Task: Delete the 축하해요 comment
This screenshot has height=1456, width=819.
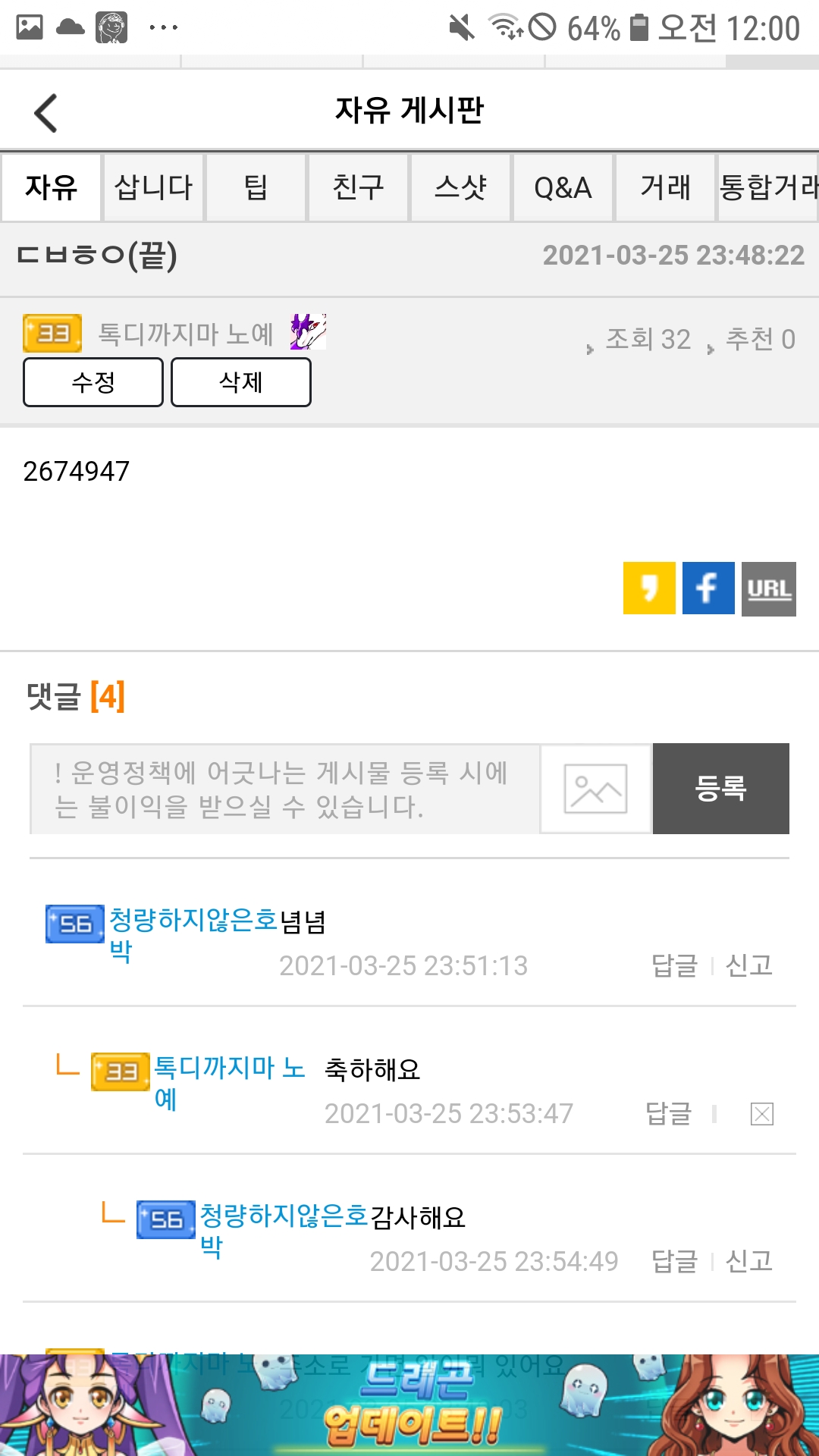Action: click(x=761, y=1114)
